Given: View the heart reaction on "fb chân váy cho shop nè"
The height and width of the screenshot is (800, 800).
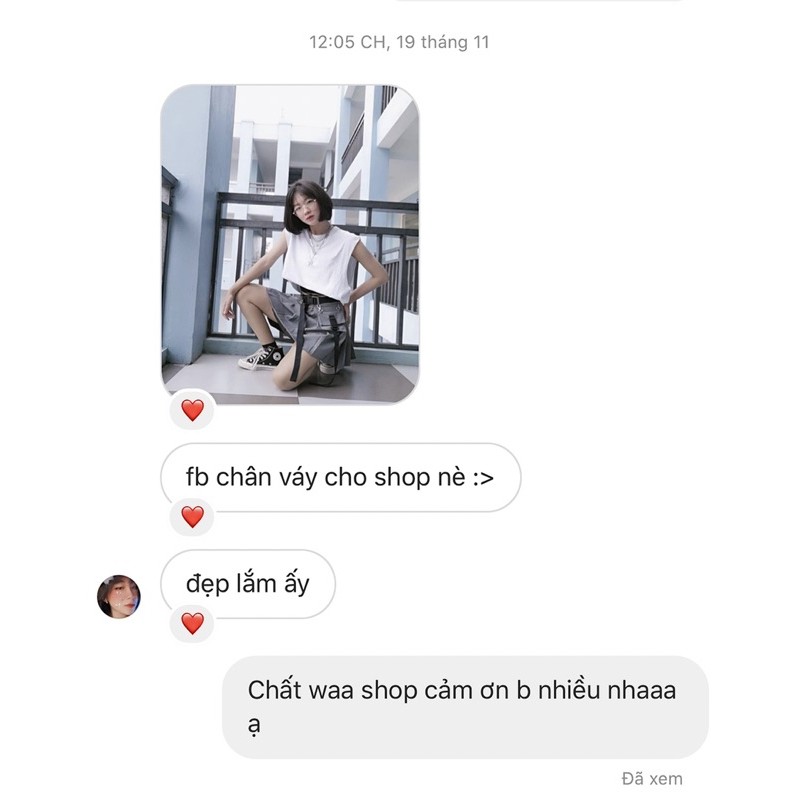Looking at the screenshot, I should click(x=192, y=517).
